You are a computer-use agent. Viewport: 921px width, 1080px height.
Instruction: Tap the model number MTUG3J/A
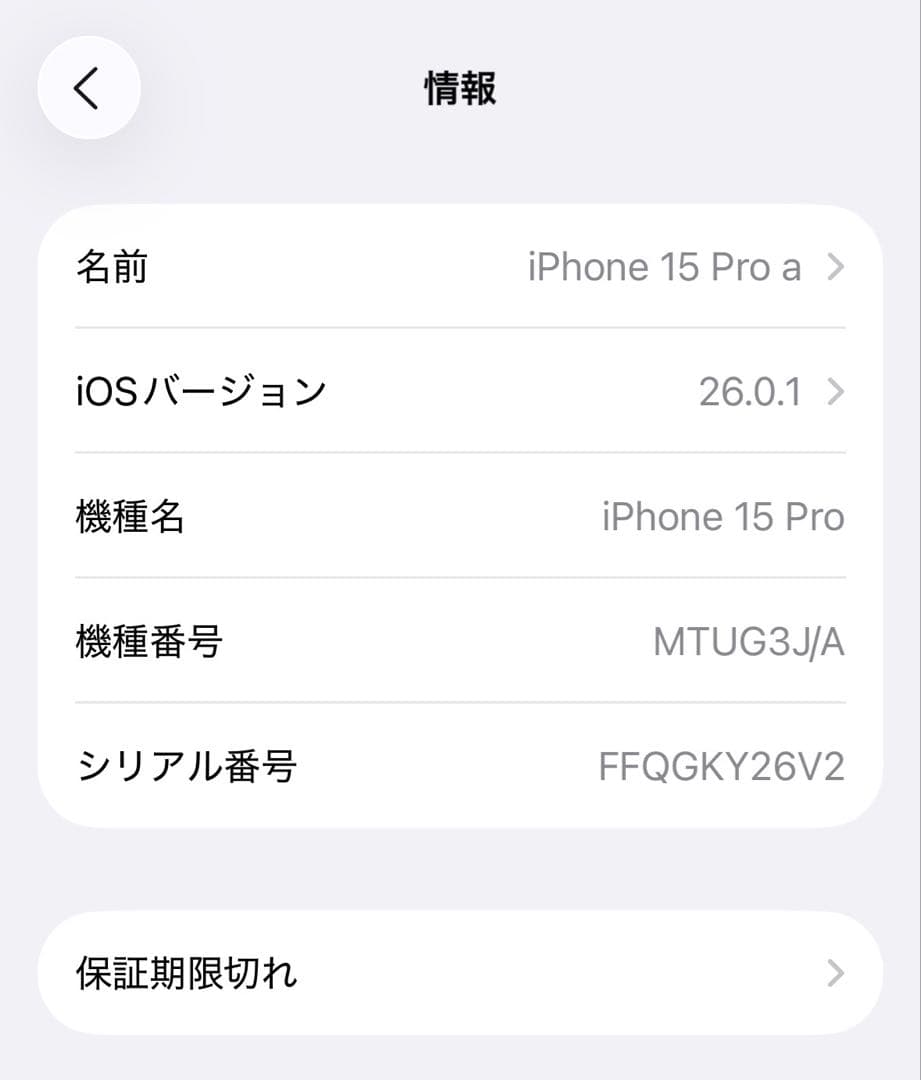pos(750,641)
